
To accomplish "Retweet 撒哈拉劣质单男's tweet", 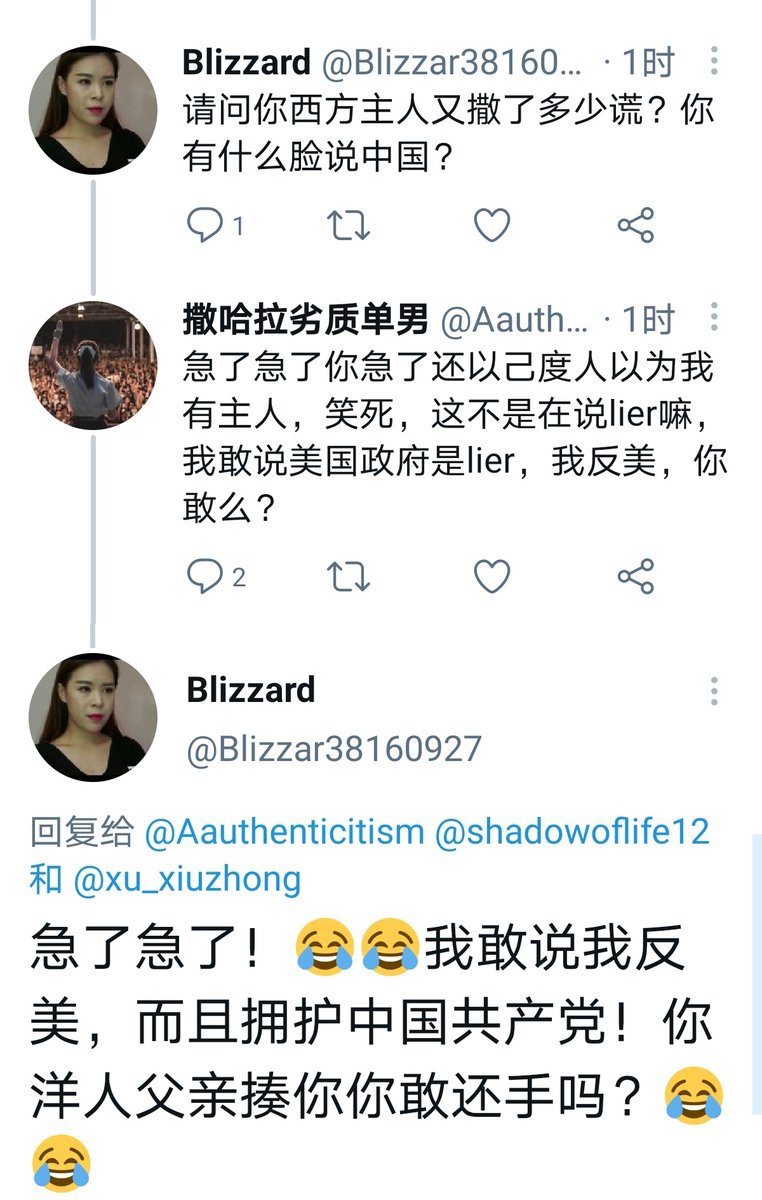I will [x=348, y=576].
